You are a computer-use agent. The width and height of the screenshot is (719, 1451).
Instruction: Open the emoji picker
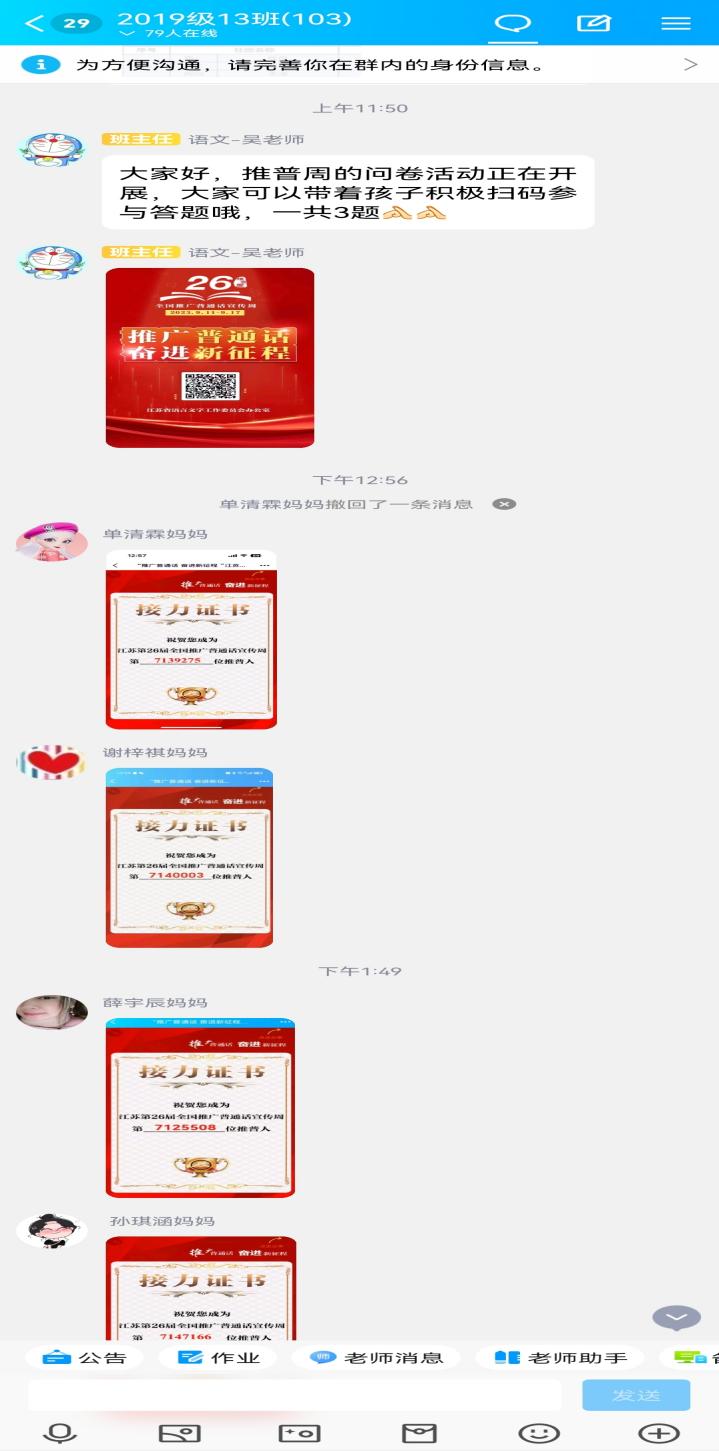pos(539,1433)
